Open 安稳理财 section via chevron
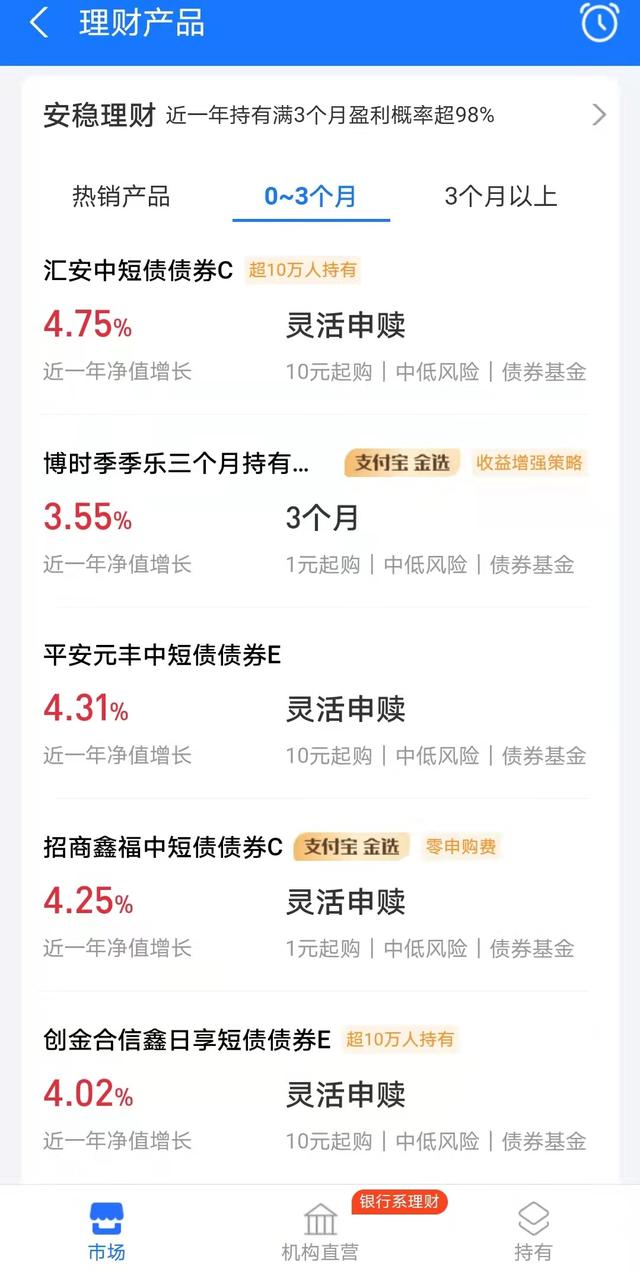This screenshot has height=1272, width=640. pos(599,115)
